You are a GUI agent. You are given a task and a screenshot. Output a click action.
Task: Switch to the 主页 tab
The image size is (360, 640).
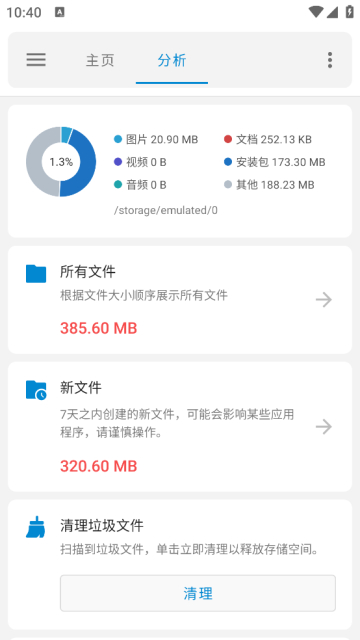(100, 60)
